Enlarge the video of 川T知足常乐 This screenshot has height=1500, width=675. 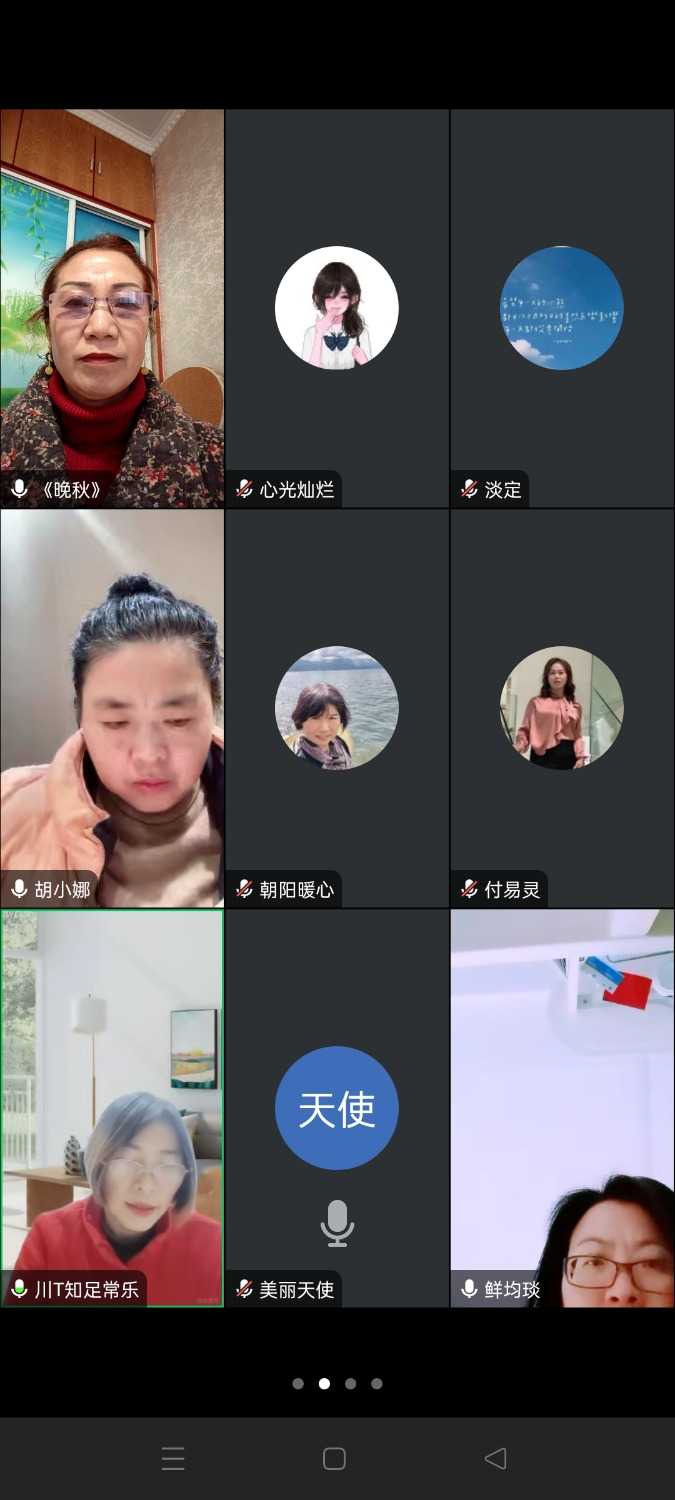point(112,1108)
